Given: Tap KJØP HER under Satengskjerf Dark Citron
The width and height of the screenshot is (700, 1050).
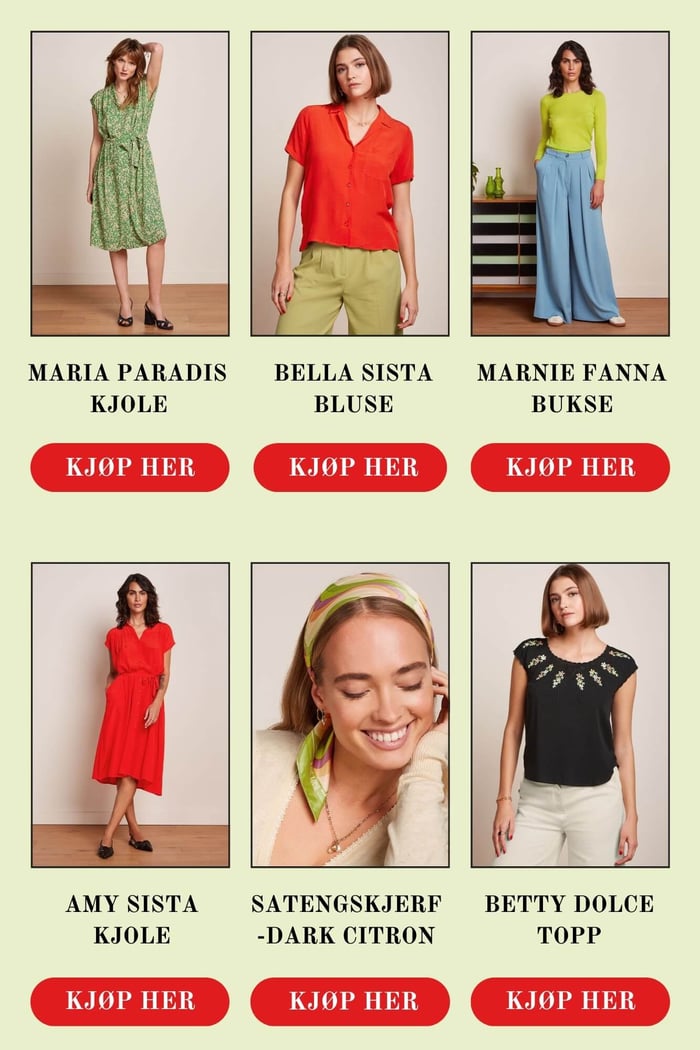Looking at the screenshot, I should pos(350,1001).
